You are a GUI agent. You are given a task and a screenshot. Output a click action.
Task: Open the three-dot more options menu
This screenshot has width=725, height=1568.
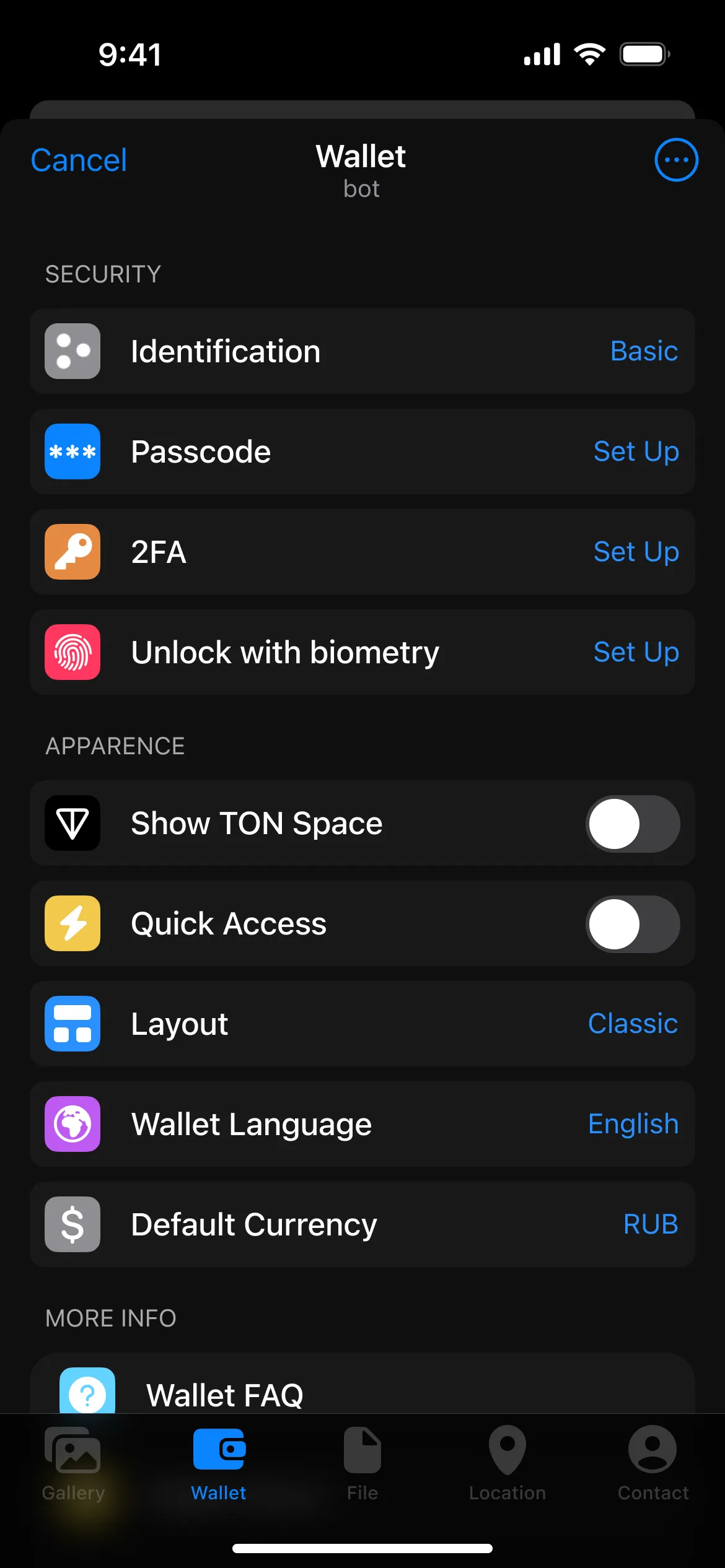676,160
